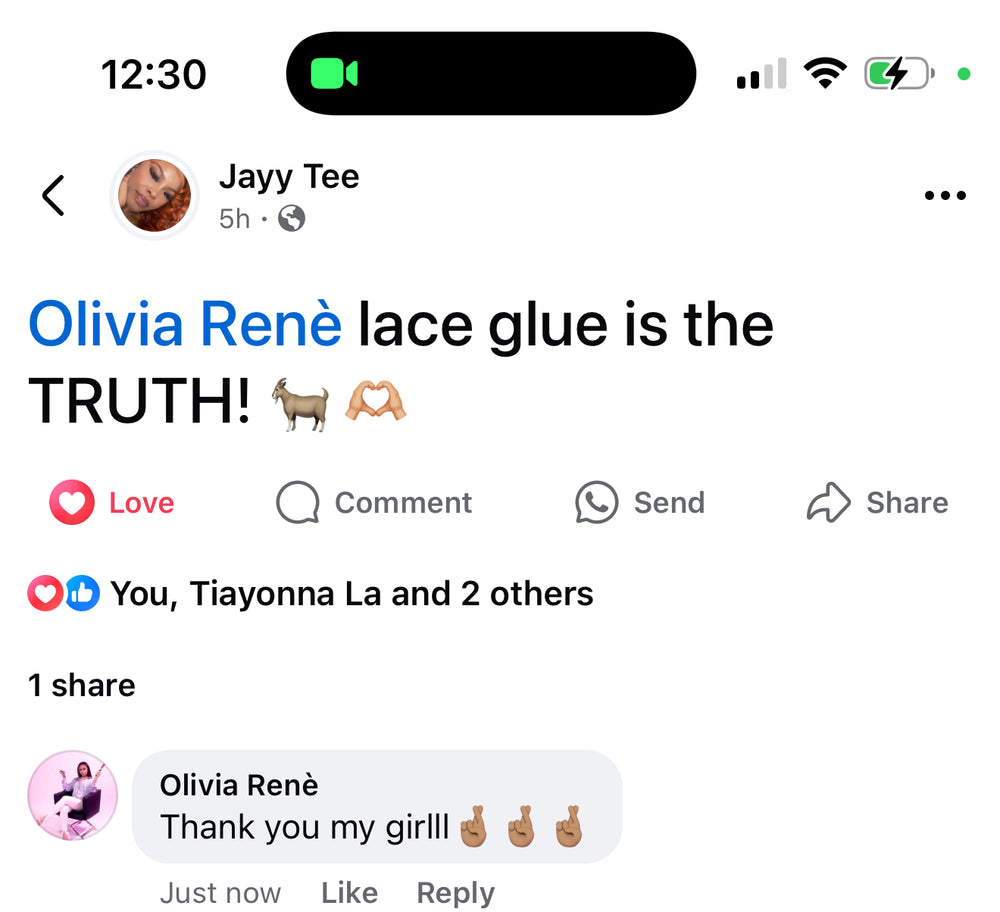Open Jayy Tee's profile picture
Image resolution: width=1000 pixels, height=912 pixels.
tap(154, 196)
